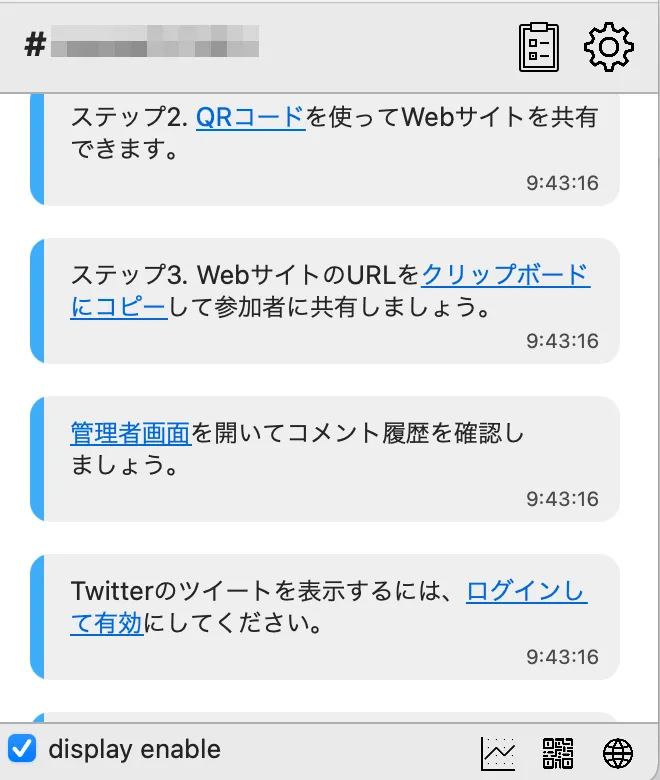Open the globe web icon
This screenshot has height=780, width=660.
click(619, 750)
